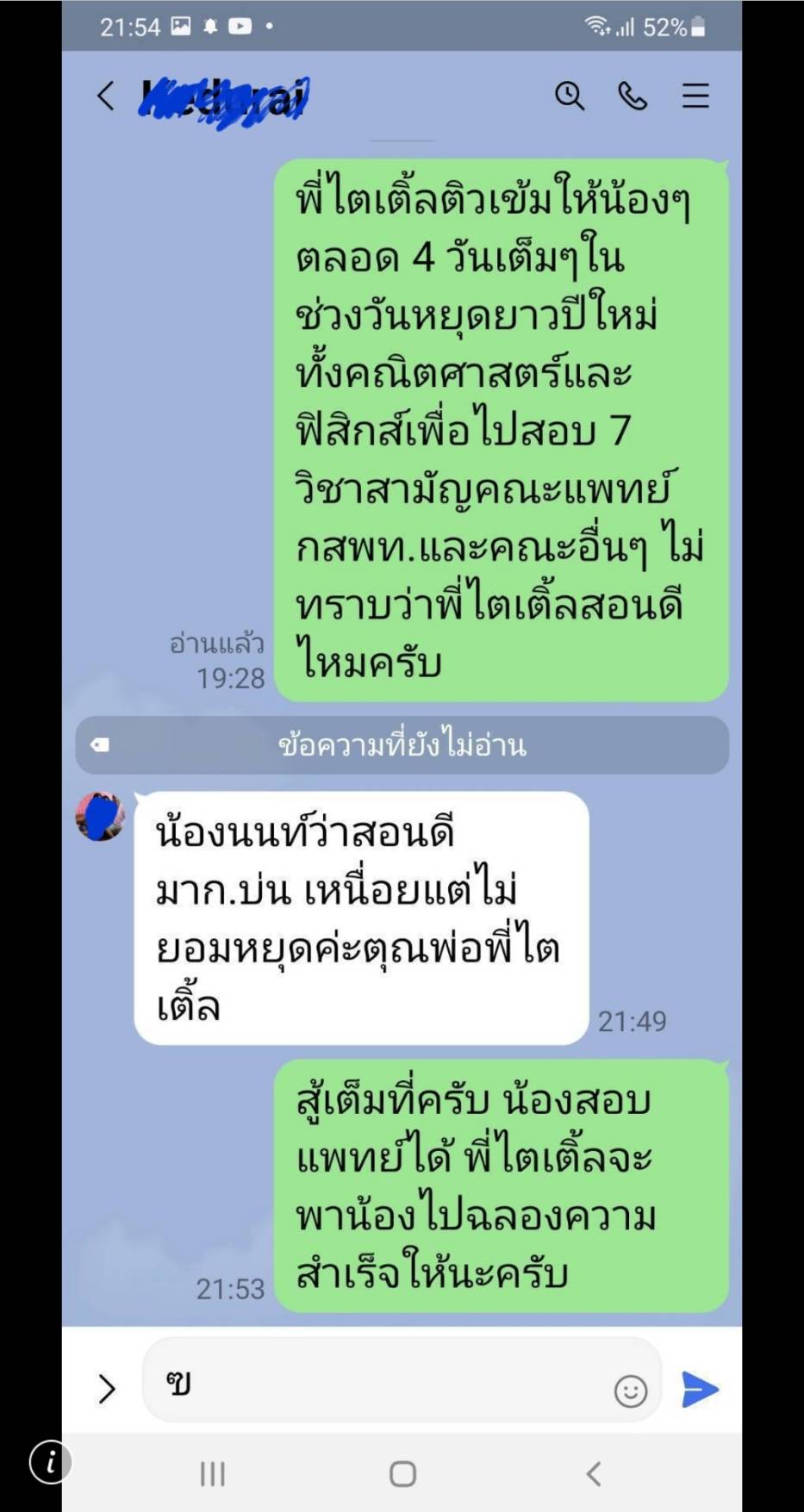The height and width of the screenshot is (1512, 804).
Task: Open recent apps from navigation bar
Action: pyautogui.click(x=212, y=1473)
